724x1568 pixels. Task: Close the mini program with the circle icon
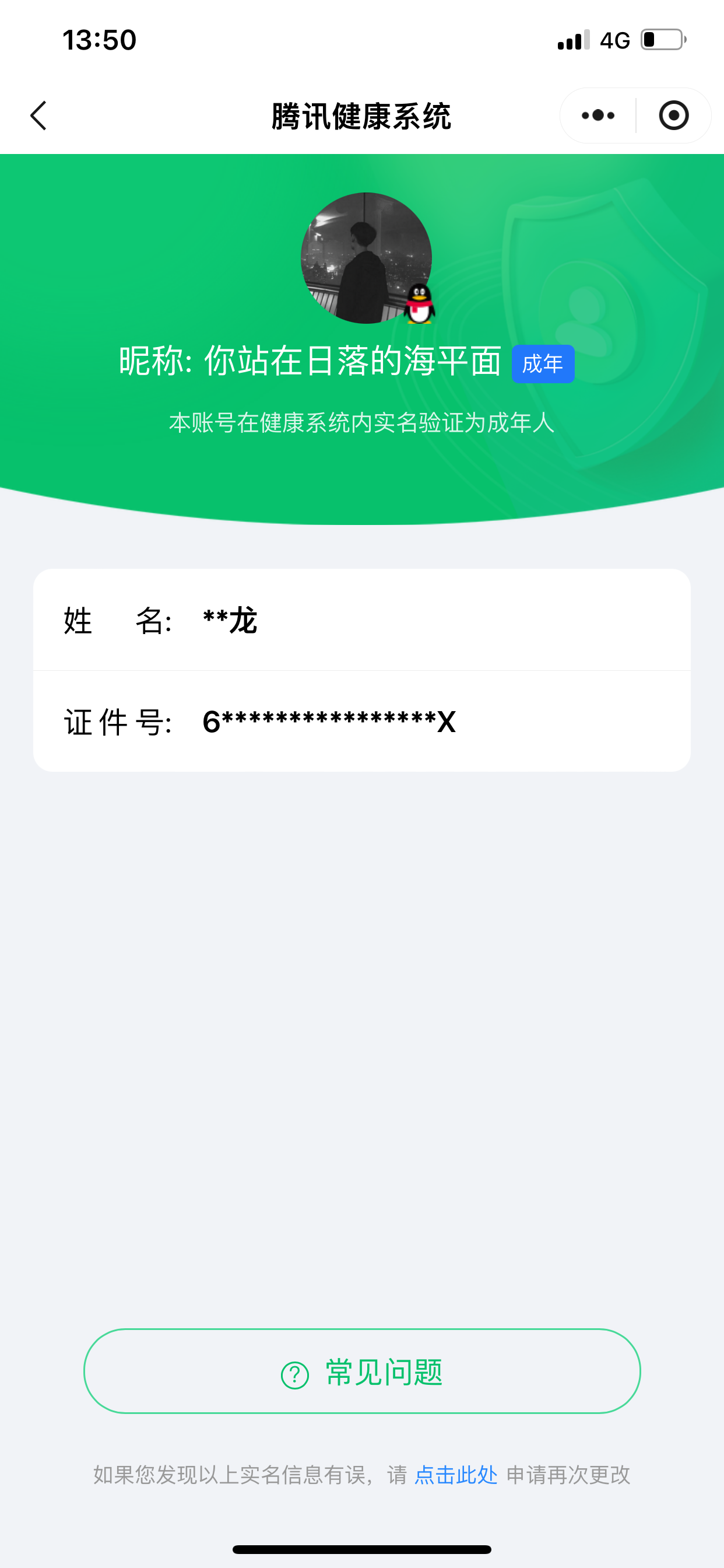click(x=673, y=116)
